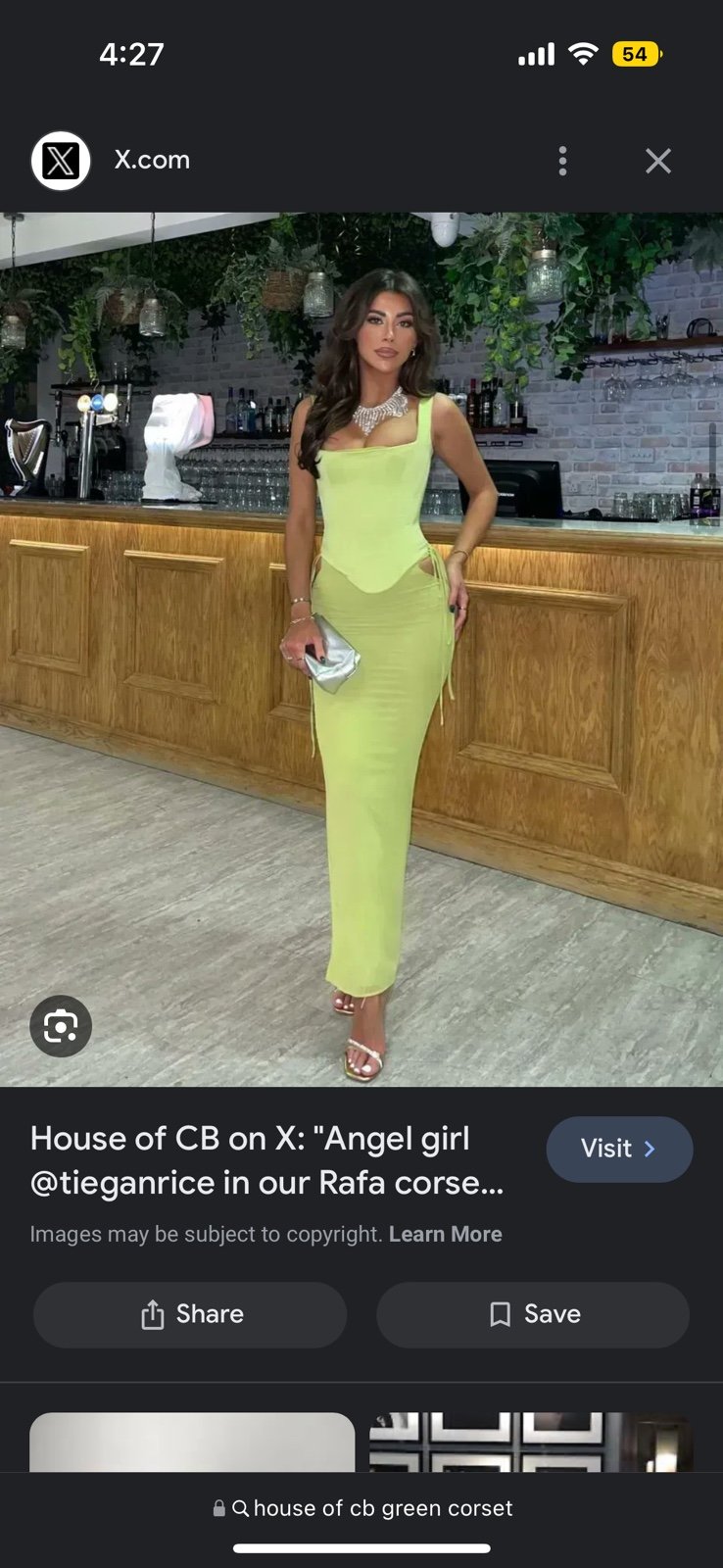Share this image
The height and width of the screenshot is (1568, 723).
(x=190, y=1314)
